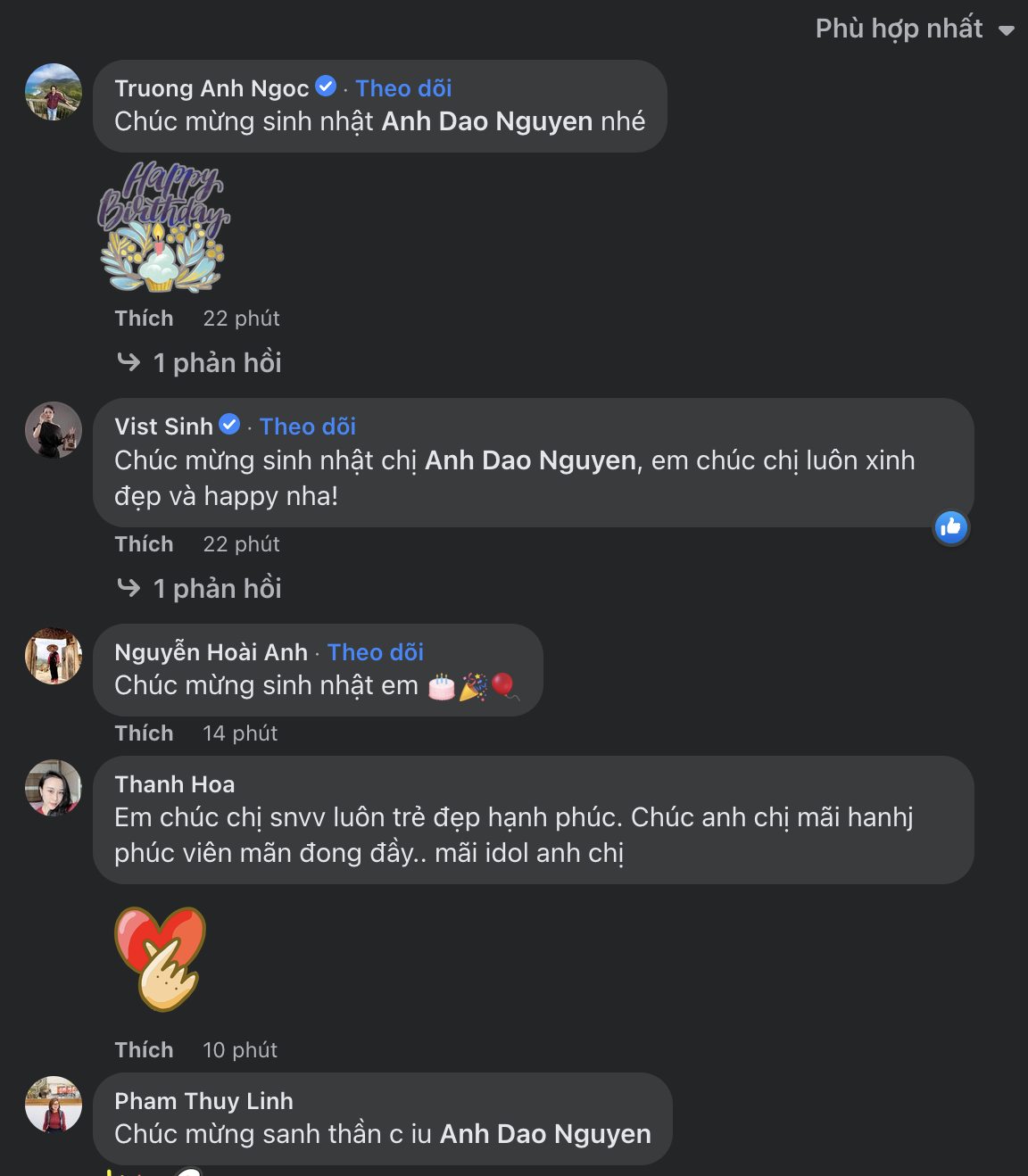This screenshot has height=1176, width=1028.
Task: Open Truong Anh Ngoc's profile picture
Action: click(54, 92)
